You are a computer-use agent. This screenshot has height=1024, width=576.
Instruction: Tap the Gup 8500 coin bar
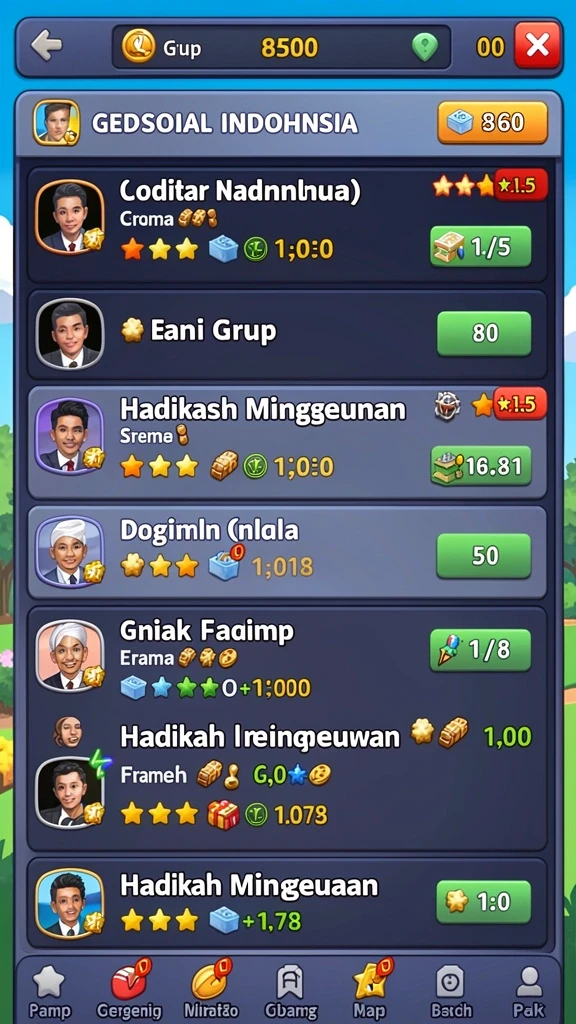pos(281,47)
